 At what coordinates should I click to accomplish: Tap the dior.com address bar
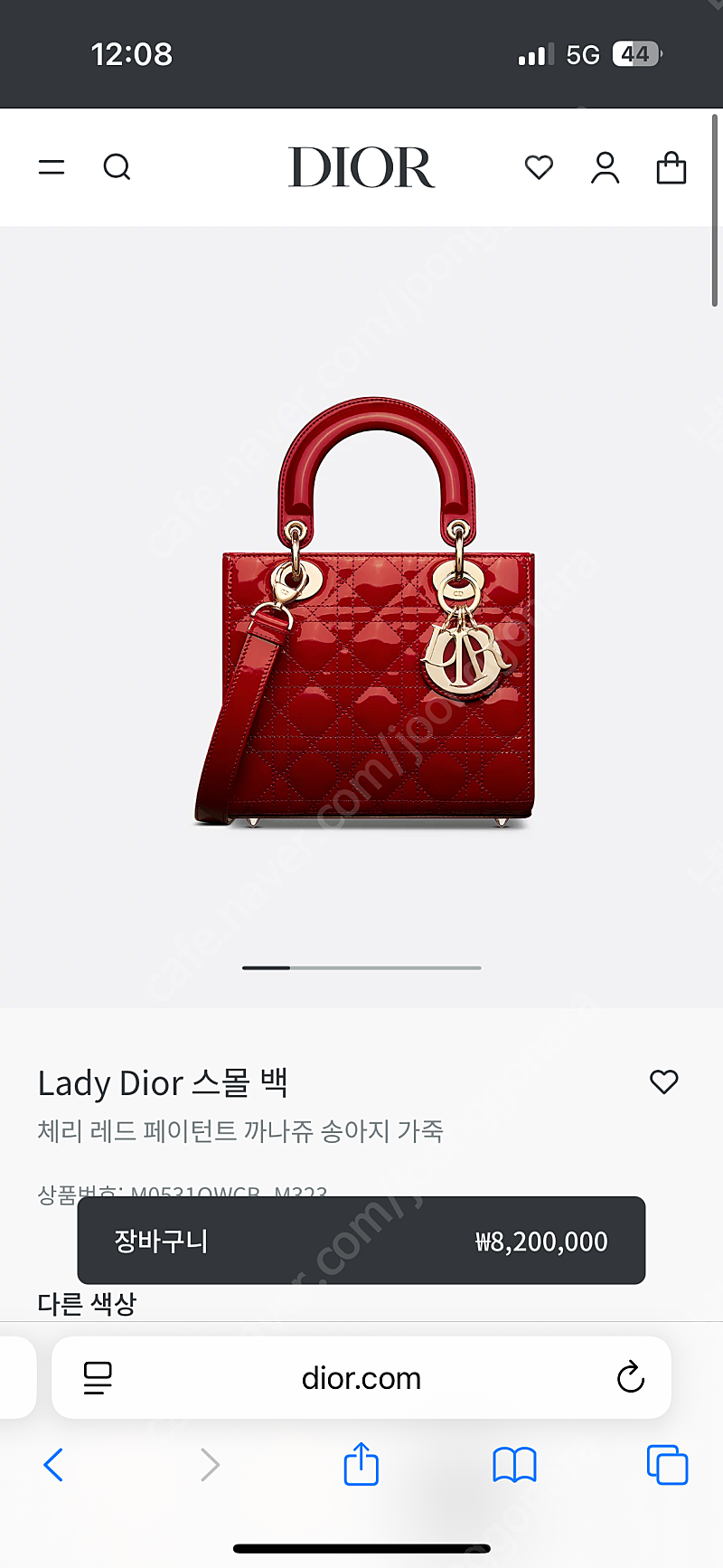pos(361,1378)
